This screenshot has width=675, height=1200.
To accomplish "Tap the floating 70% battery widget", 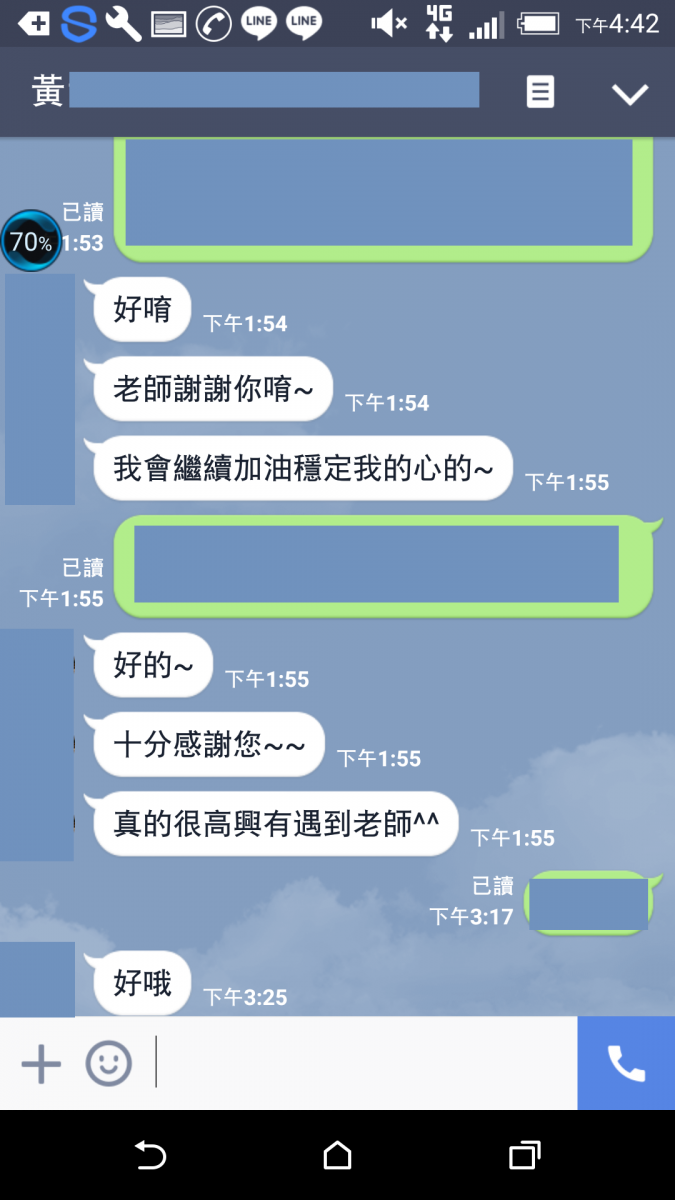I will [31, 241].
